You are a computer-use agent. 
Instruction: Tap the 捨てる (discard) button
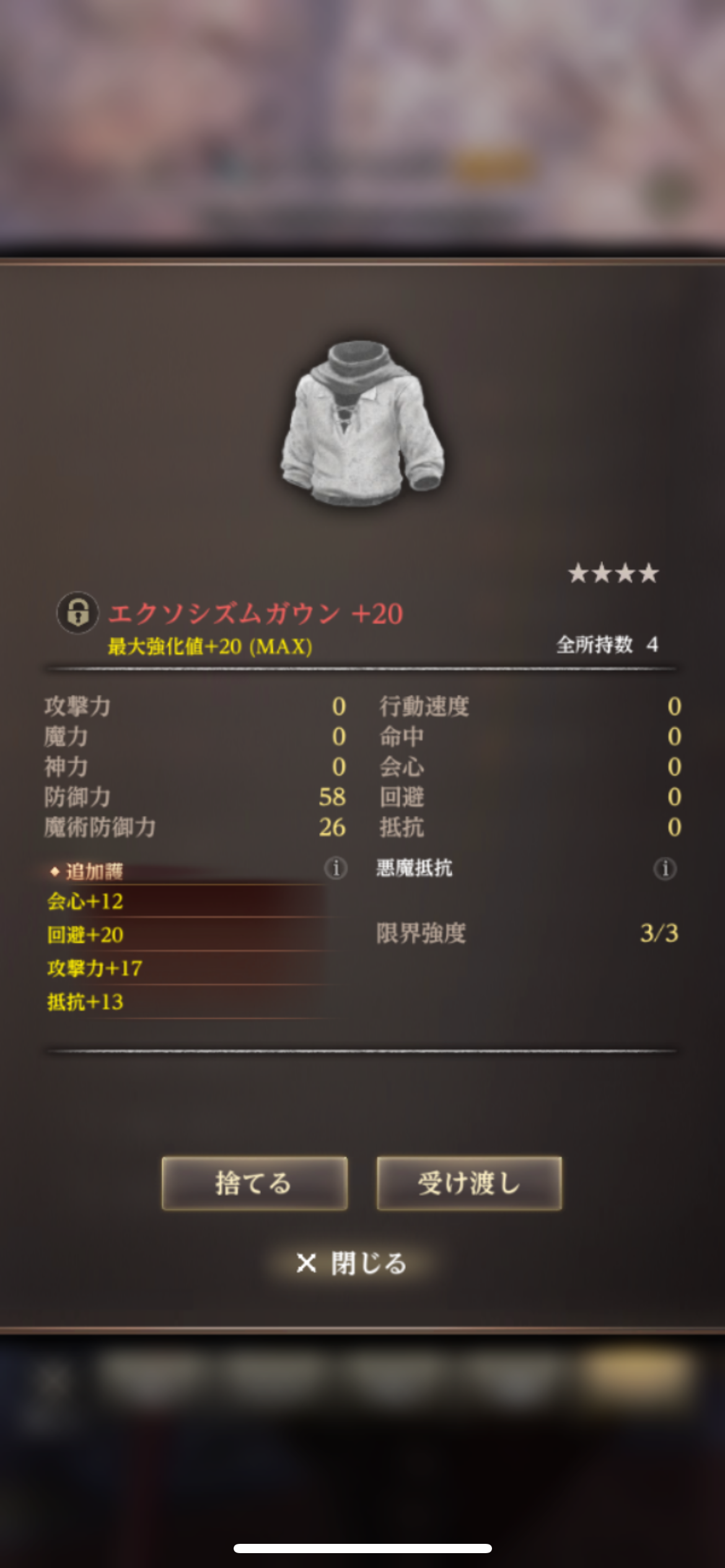[254, 1183]
